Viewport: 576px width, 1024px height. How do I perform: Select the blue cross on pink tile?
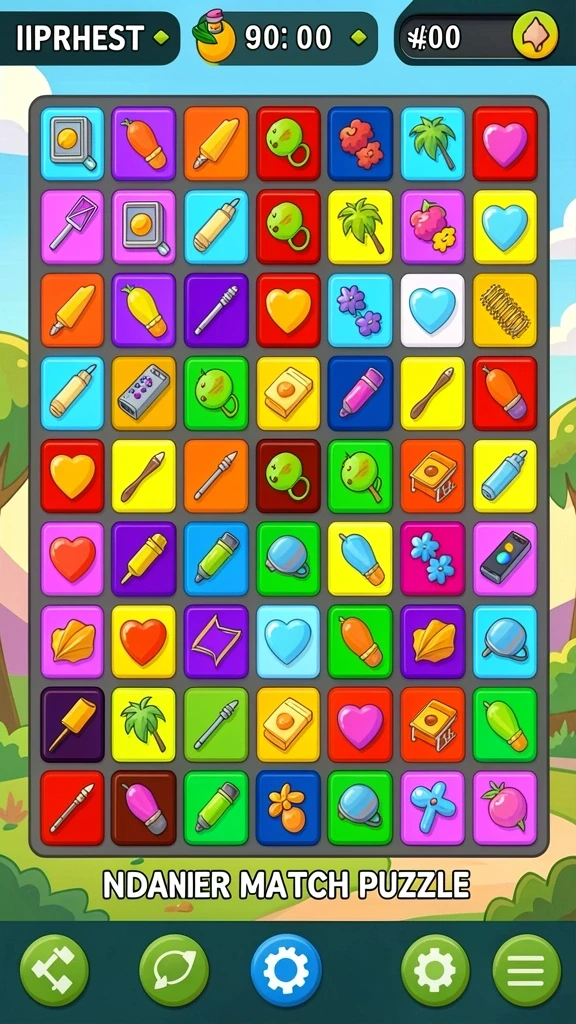point(432,808)
